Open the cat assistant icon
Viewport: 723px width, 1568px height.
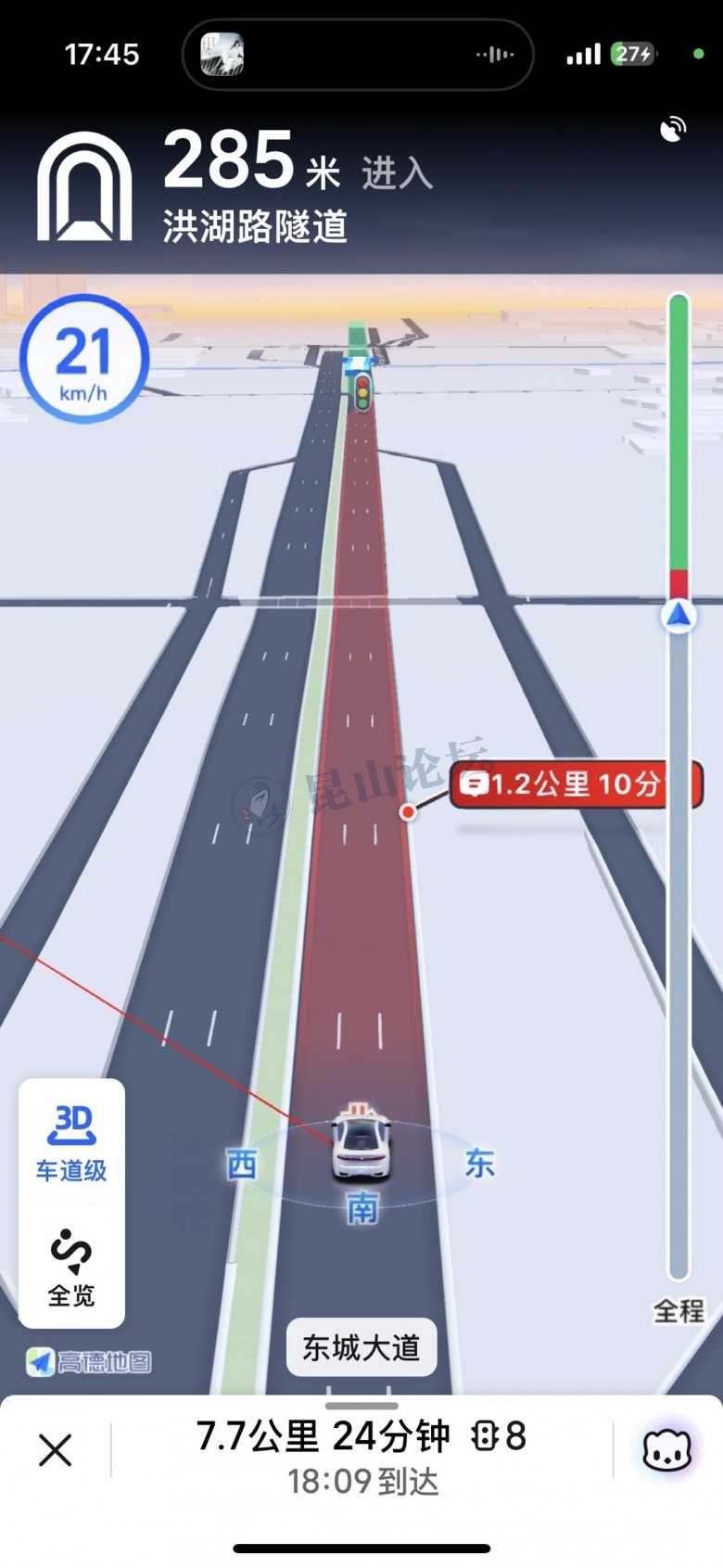click(x=667, y=1449)
